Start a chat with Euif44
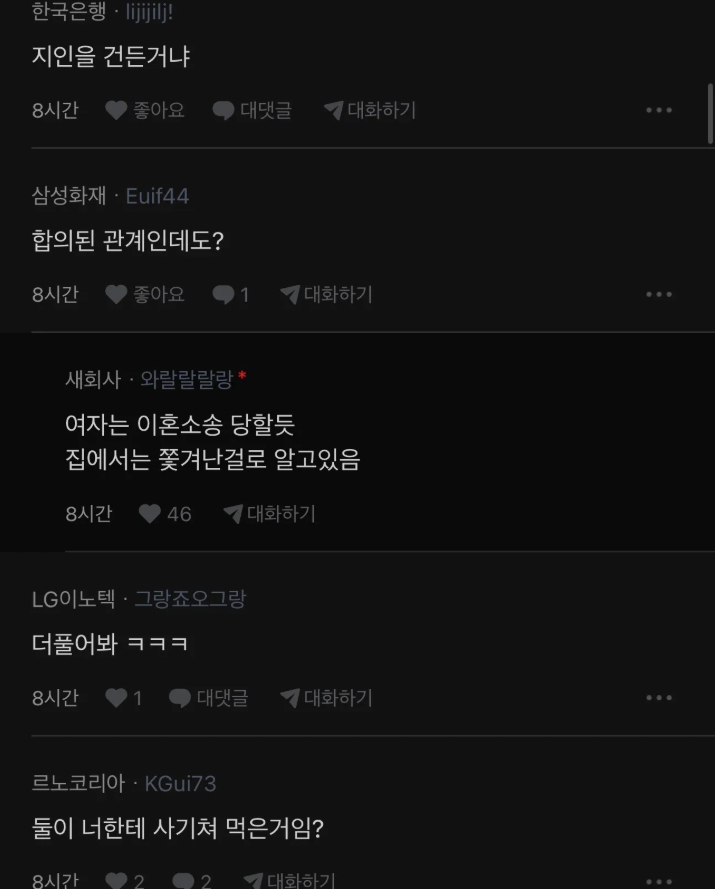 point(326,294)
